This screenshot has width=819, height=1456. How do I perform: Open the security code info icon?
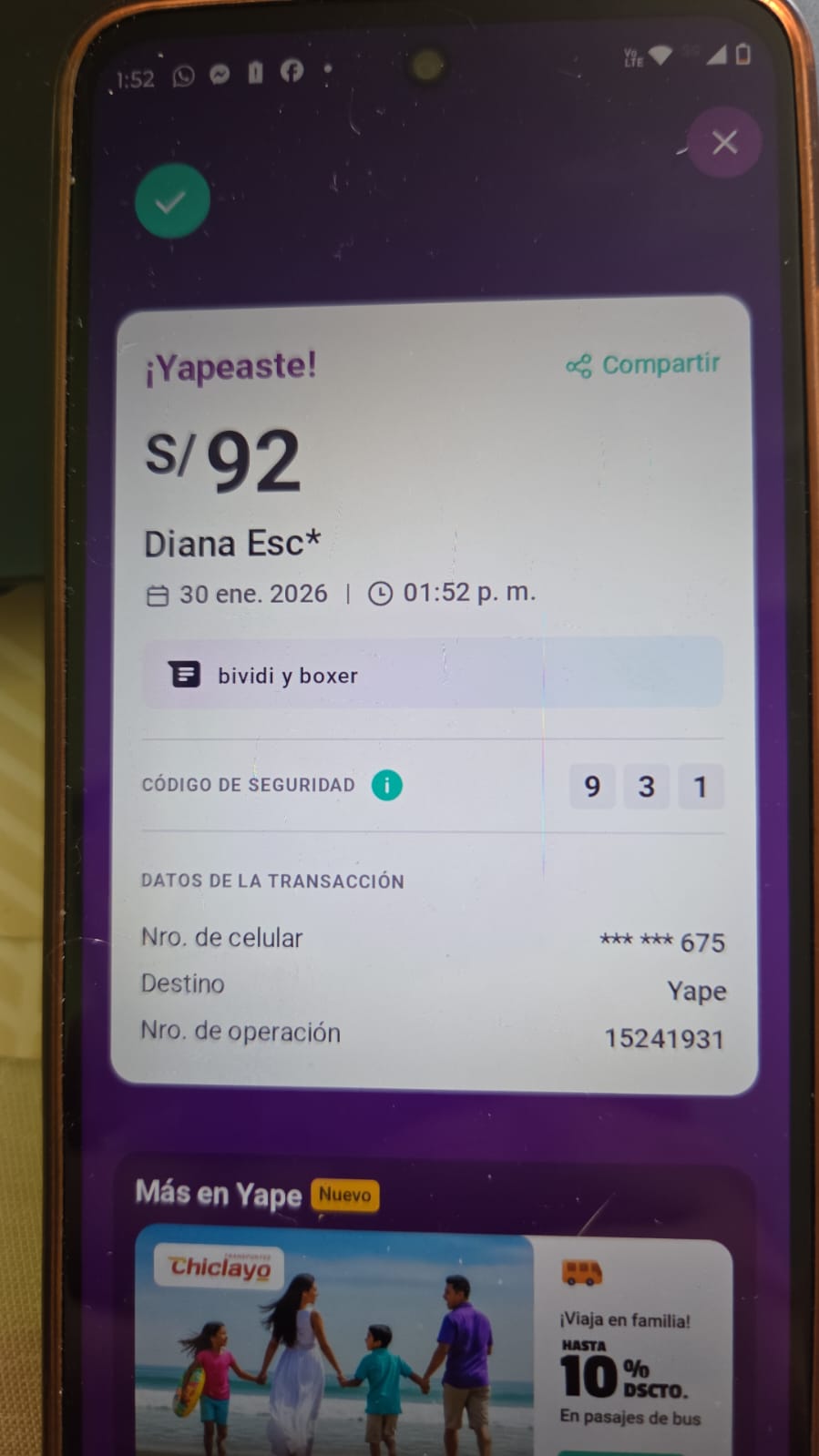tap(386, 785)
